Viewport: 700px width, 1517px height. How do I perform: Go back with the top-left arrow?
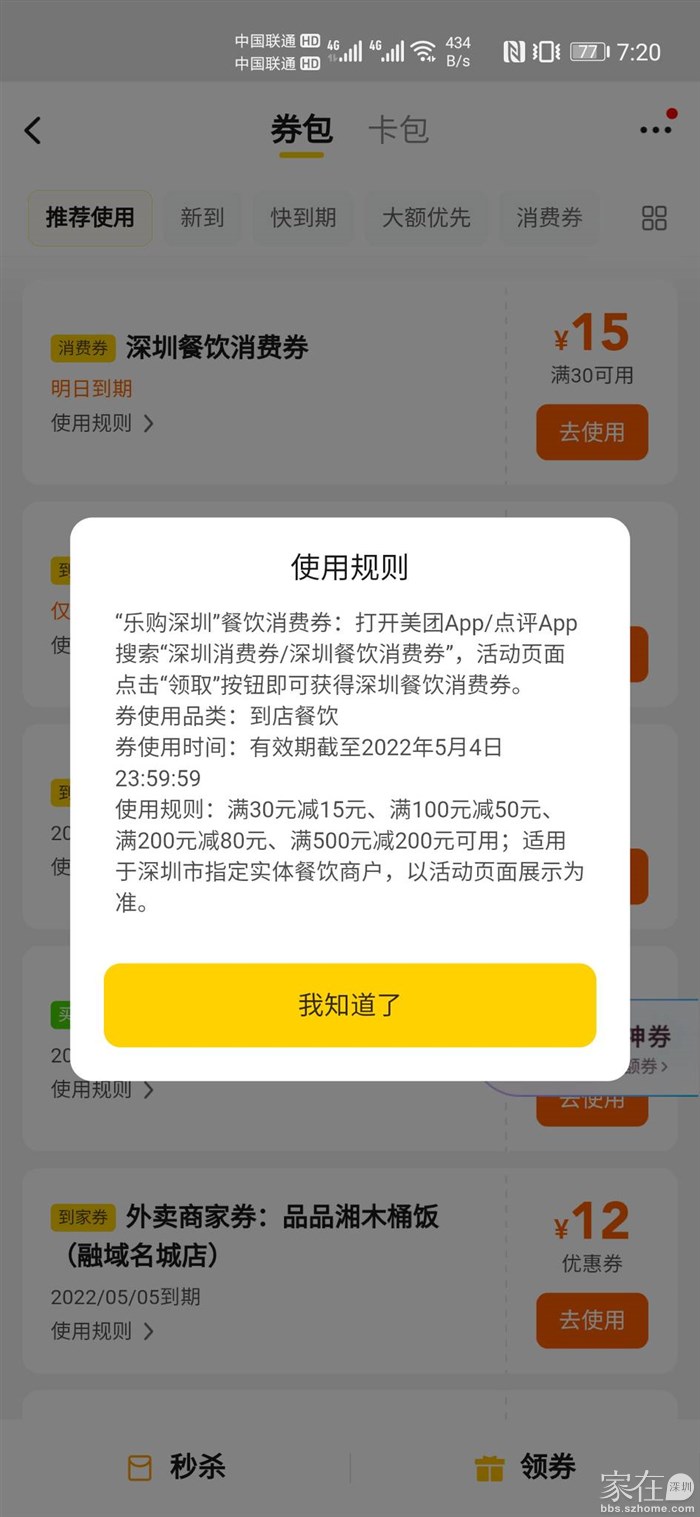[x=33, y=130]
